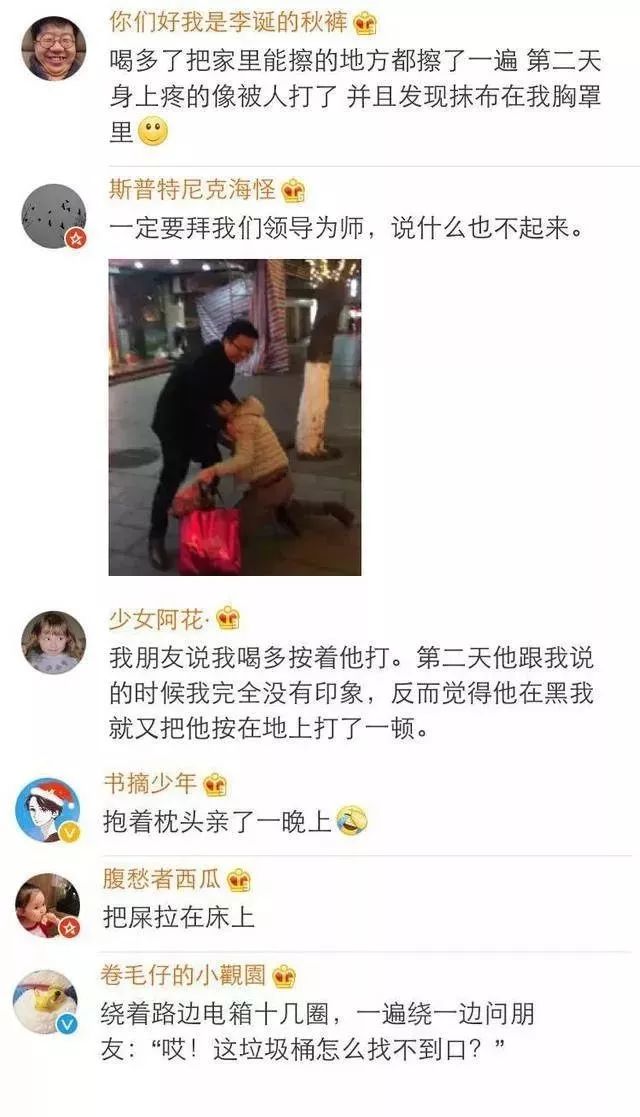Open the profile picture of 你们好我是李诞的秋裤
This screenshot has width=640, height=1117.
click(x=53, y=48)
